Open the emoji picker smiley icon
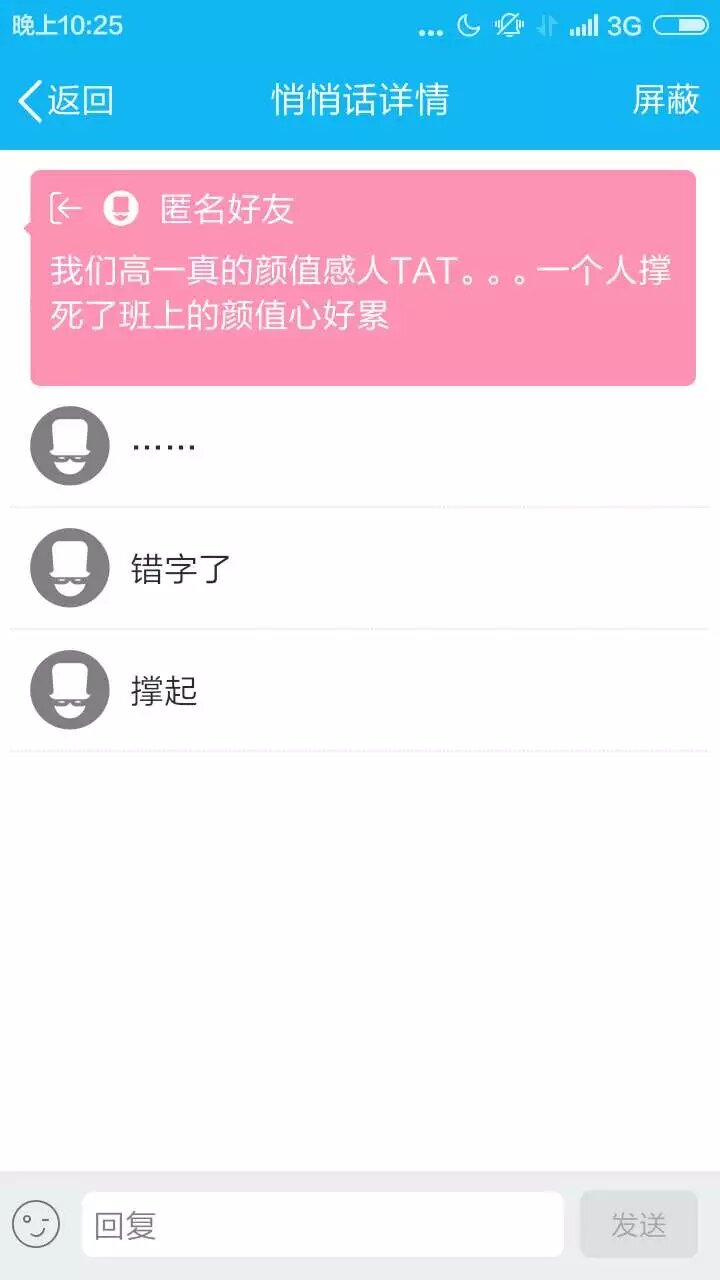720x1280 pixels. pos(36,1224)
